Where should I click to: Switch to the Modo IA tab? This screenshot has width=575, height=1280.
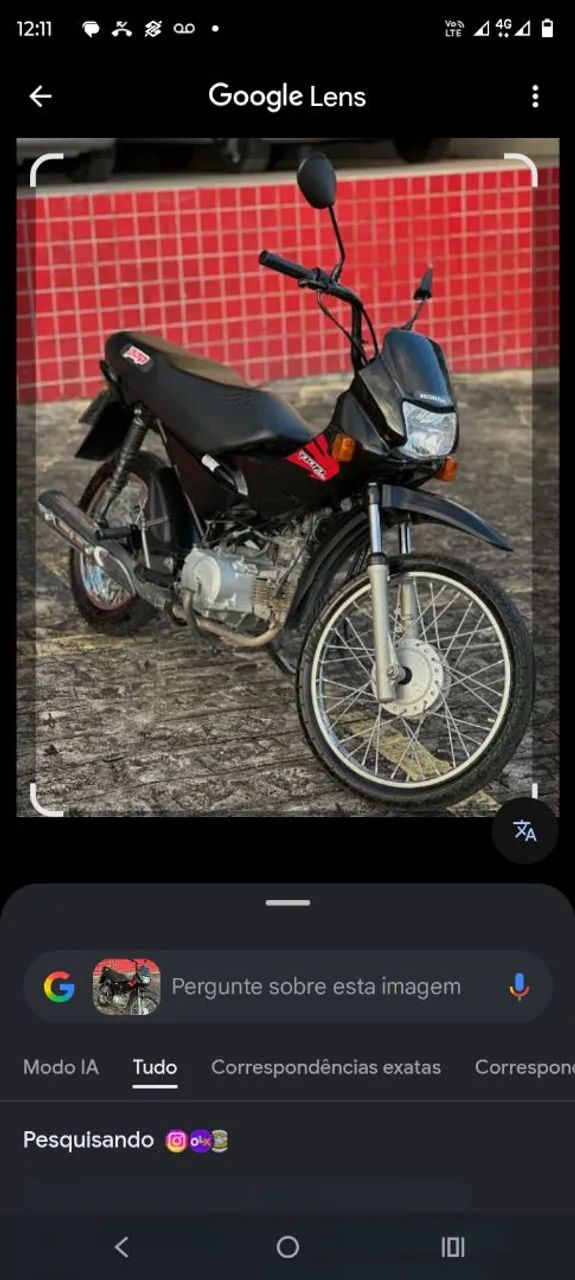point(61,1067)
